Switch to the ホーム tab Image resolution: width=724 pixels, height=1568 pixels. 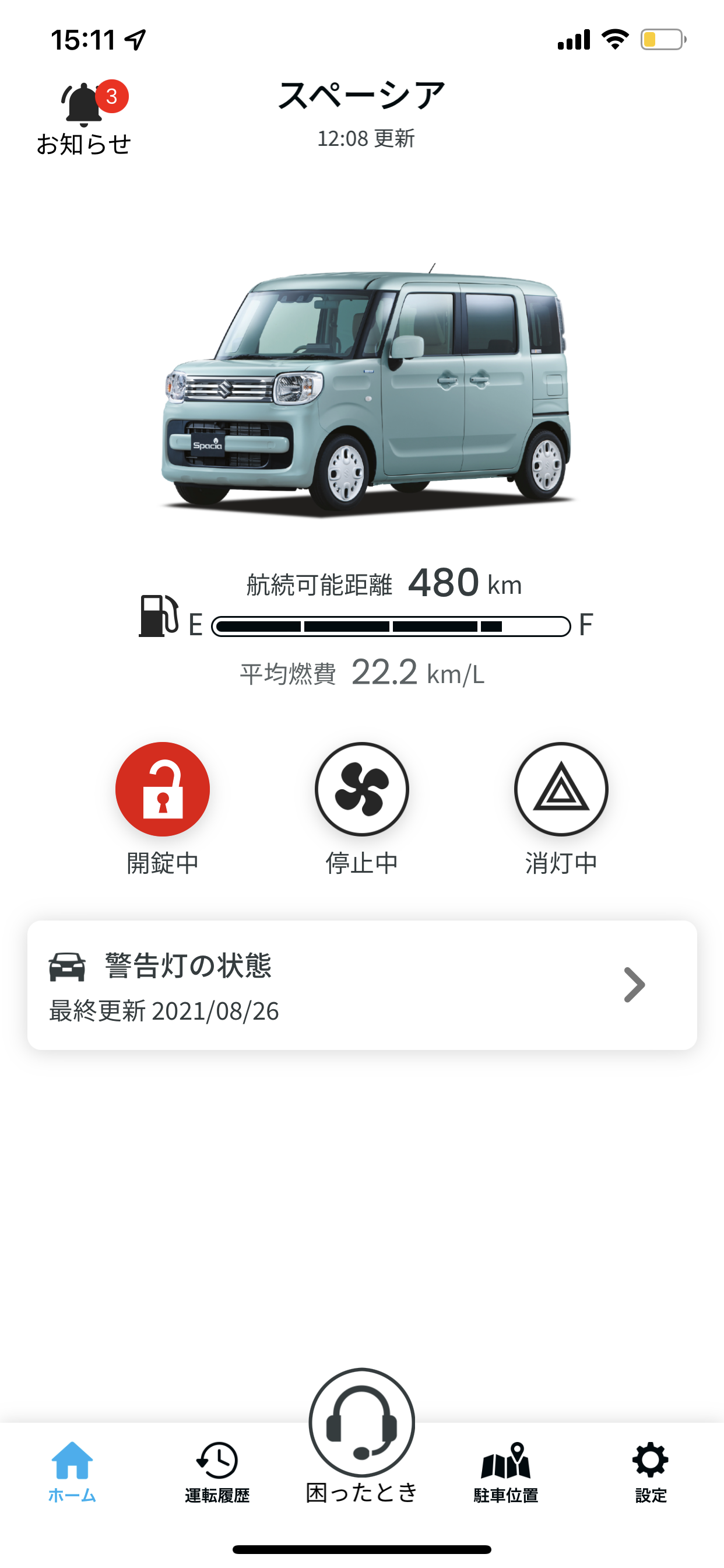72,1472
